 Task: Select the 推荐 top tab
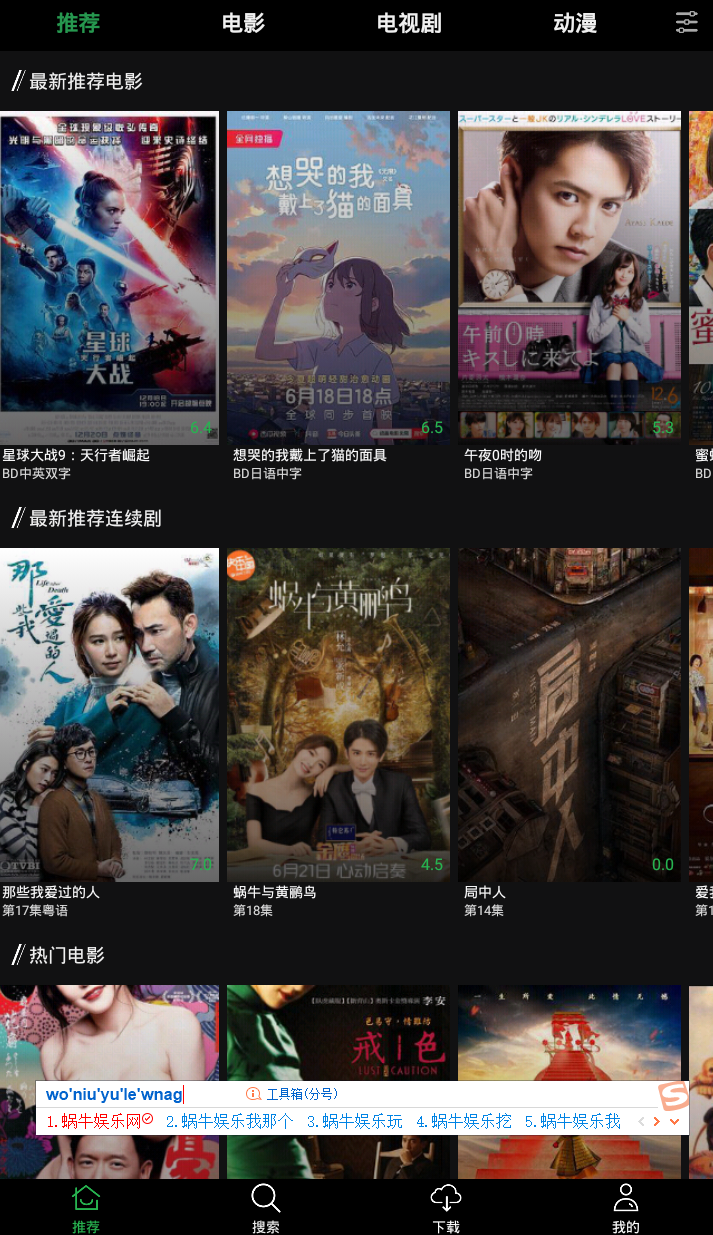coord(78,24)
